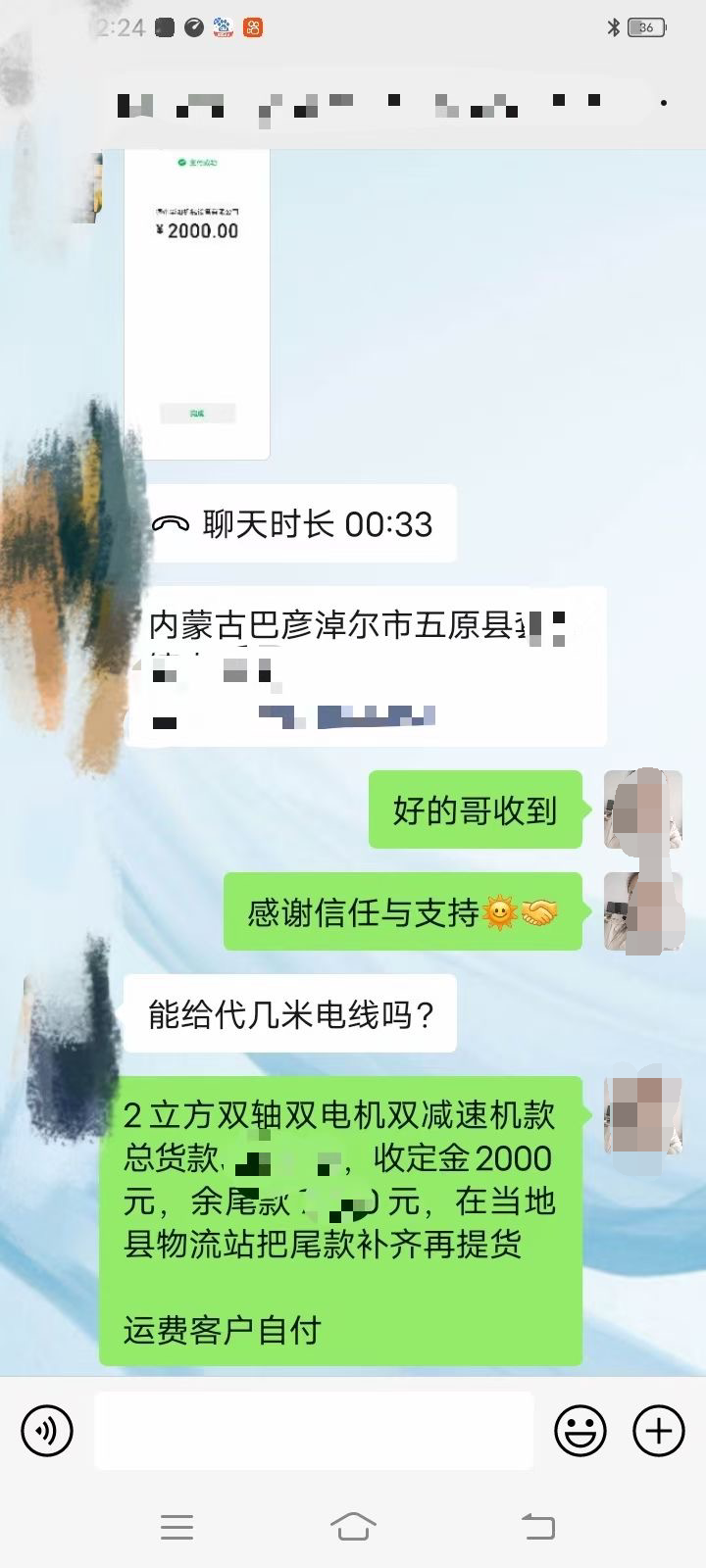The width and height of the screenshot is (706, 1568).
Task: Open the emoji sticker panel
Action: pyautogui.click(x=580, y=1431)
